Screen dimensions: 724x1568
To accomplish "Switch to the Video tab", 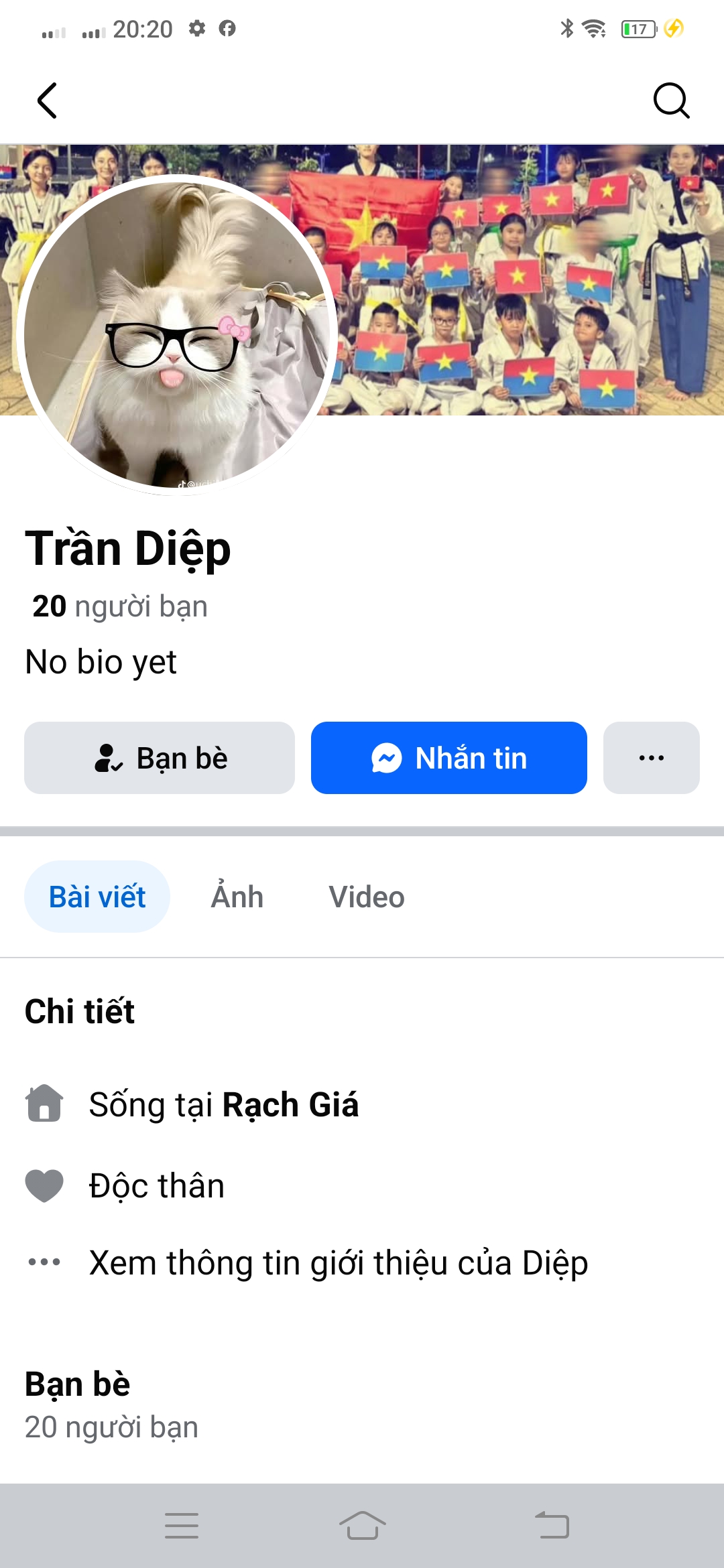I will click(x=367, y=897).
